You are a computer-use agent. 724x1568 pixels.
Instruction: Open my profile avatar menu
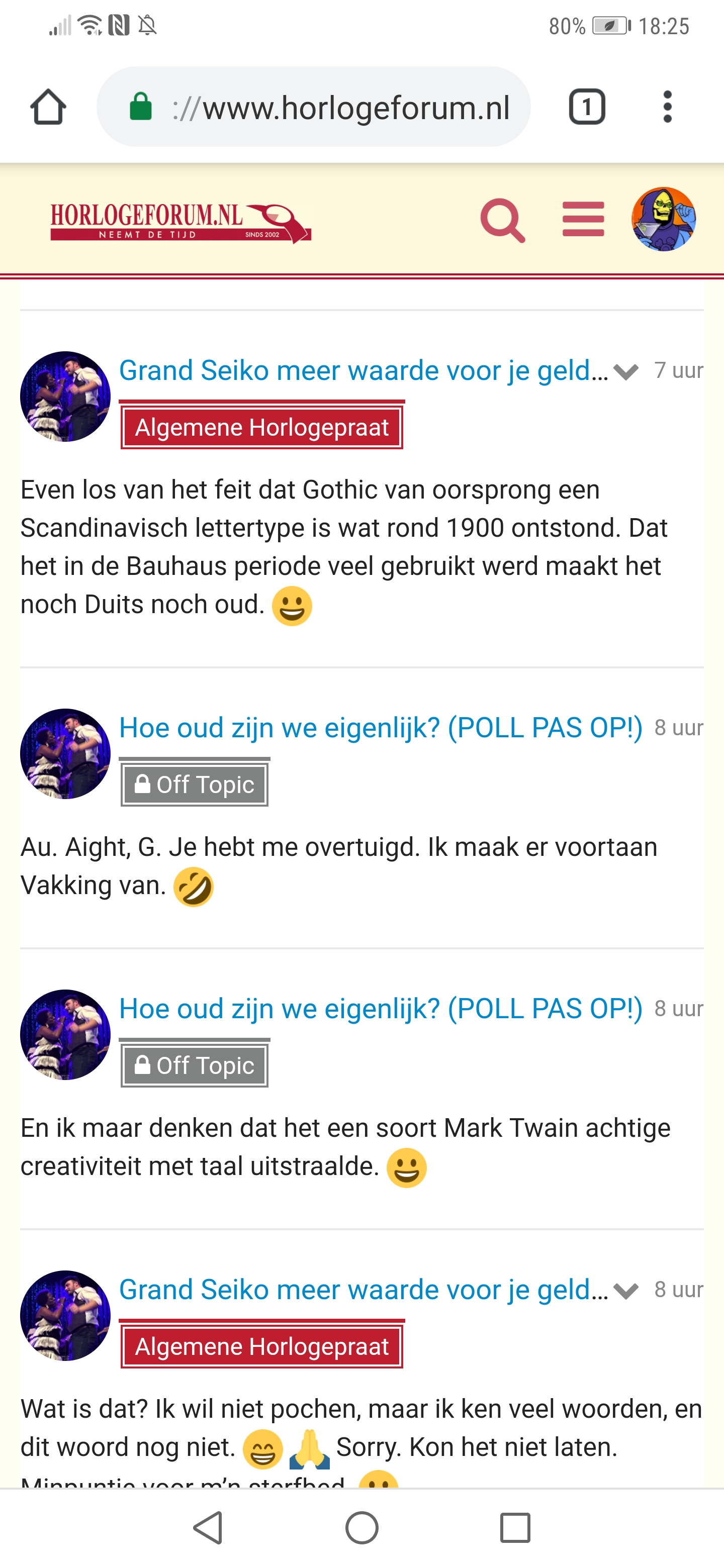click(x=664, y=219)
